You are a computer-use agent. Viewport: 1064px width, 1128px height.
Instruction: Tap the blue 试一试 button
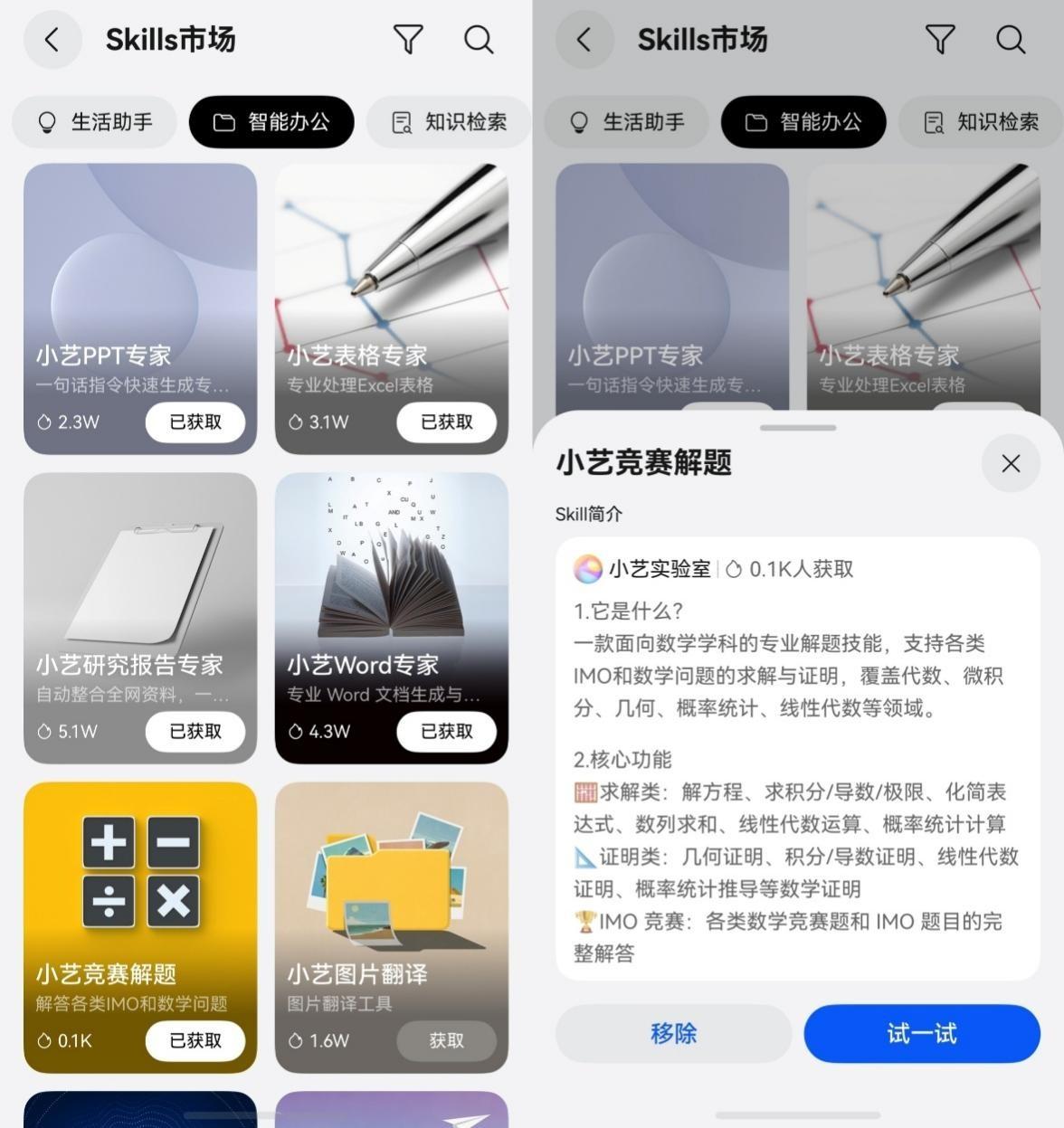pyautogui.click(x=922, y=1033)
